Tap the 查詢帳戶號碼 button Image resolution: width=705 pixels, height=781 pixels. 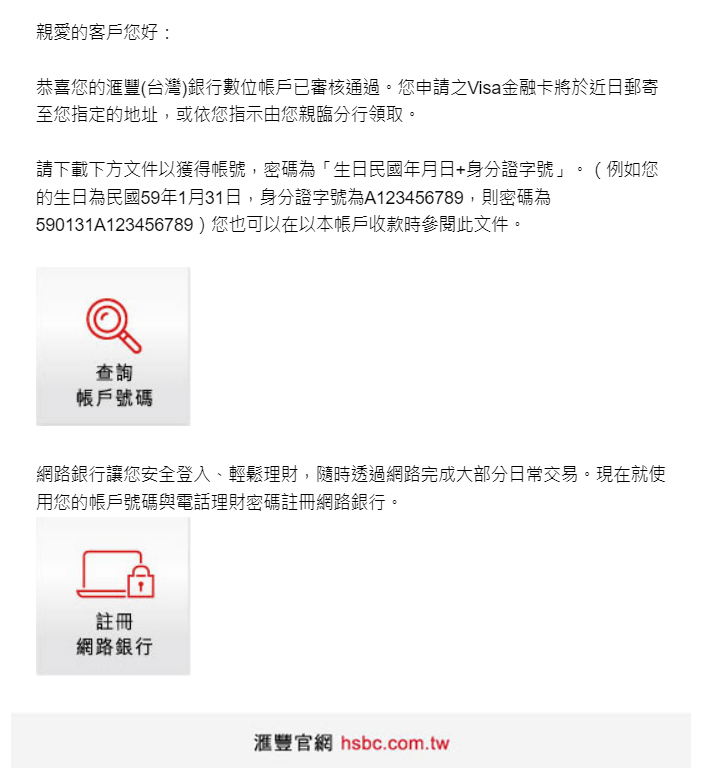click(113, 346)
